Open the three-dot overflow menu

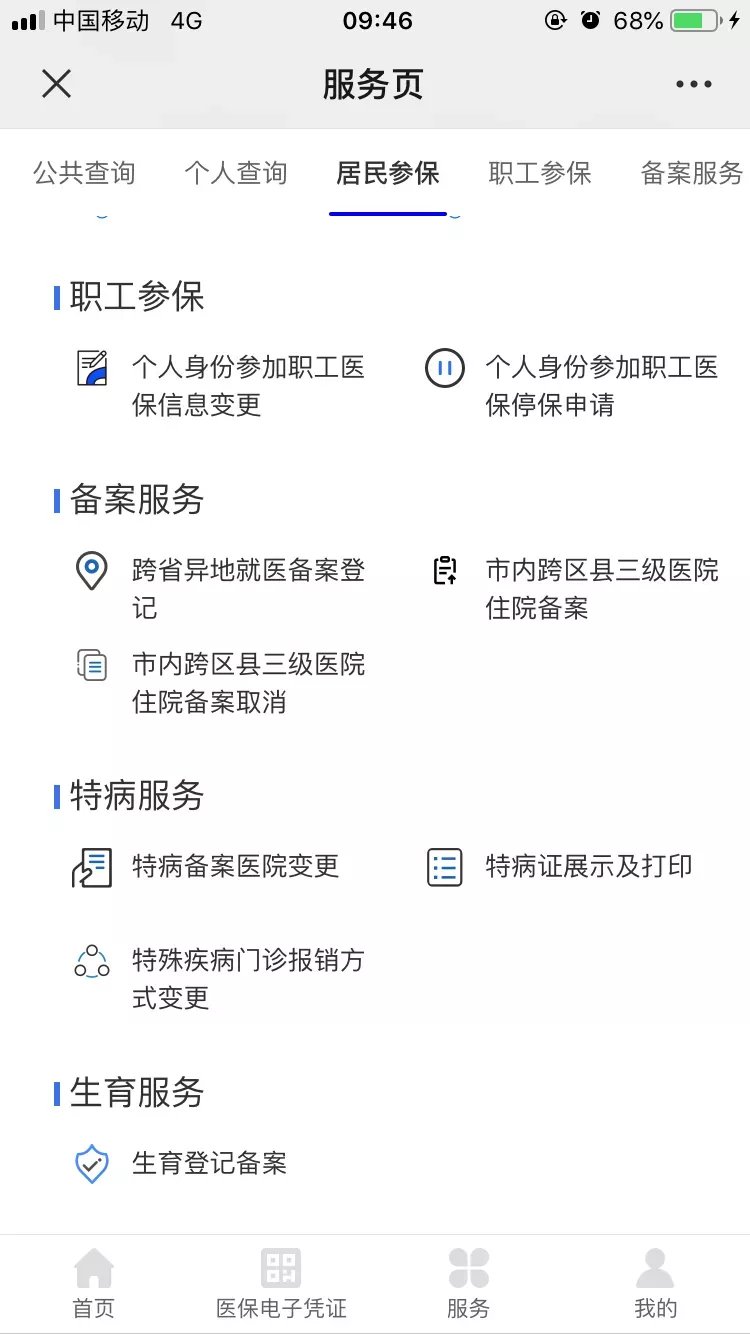[693, 85]
